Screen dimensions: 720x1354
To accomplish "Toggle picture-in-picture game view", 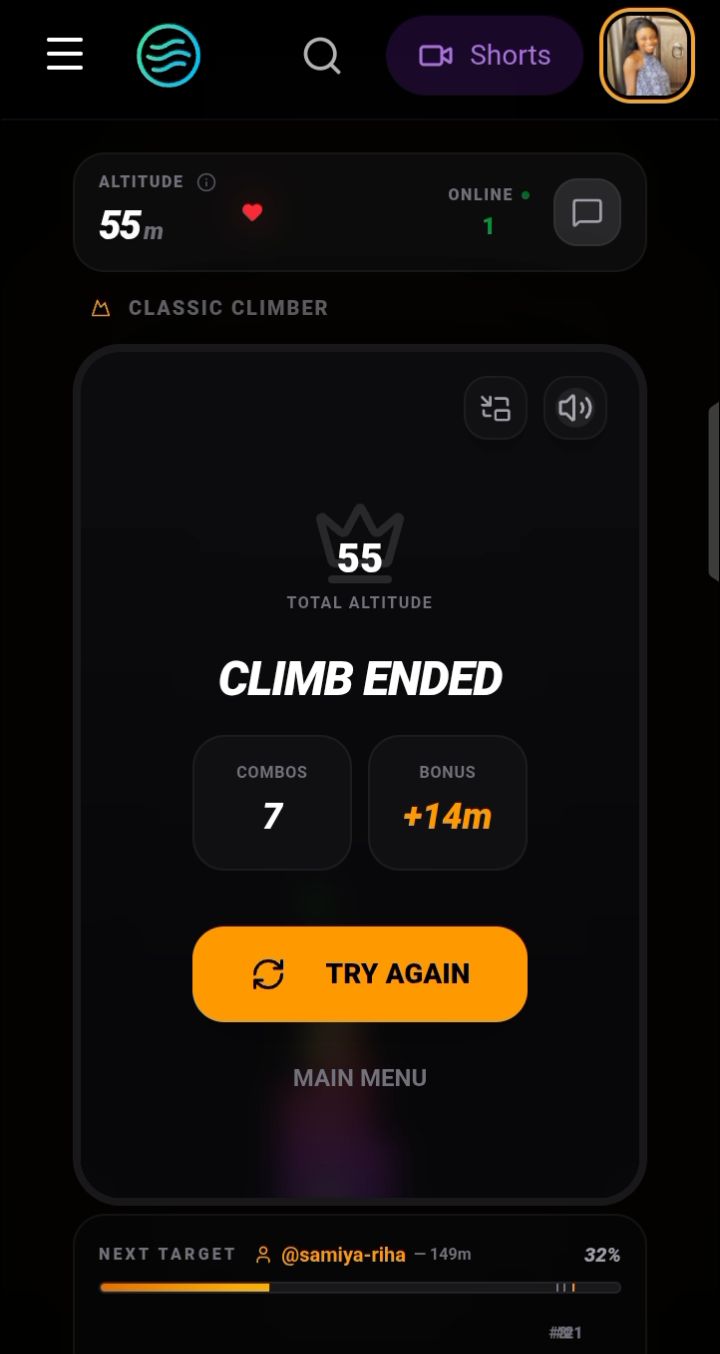I will (496, 408).
